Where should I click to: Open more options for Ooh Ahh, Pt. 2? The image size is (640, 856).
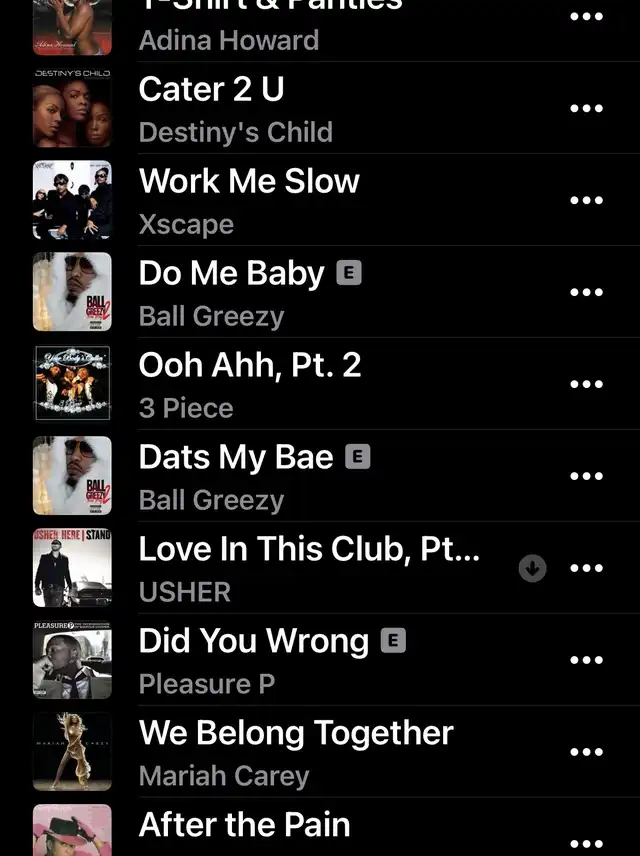tap(586, 384)
